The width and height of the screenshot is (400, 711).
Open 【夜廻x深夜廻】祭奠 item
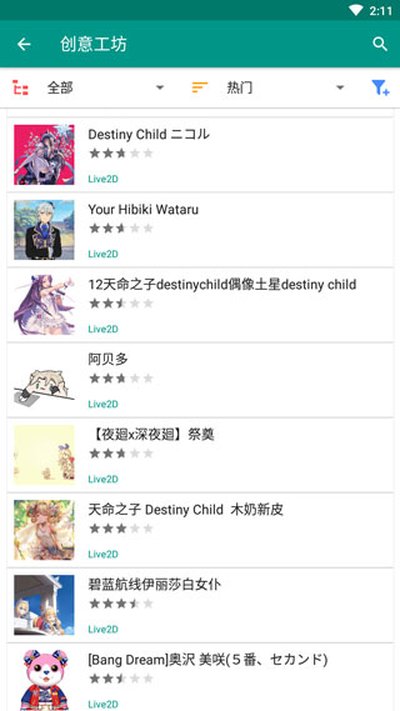pyautogui.click(x=200, y=456)
